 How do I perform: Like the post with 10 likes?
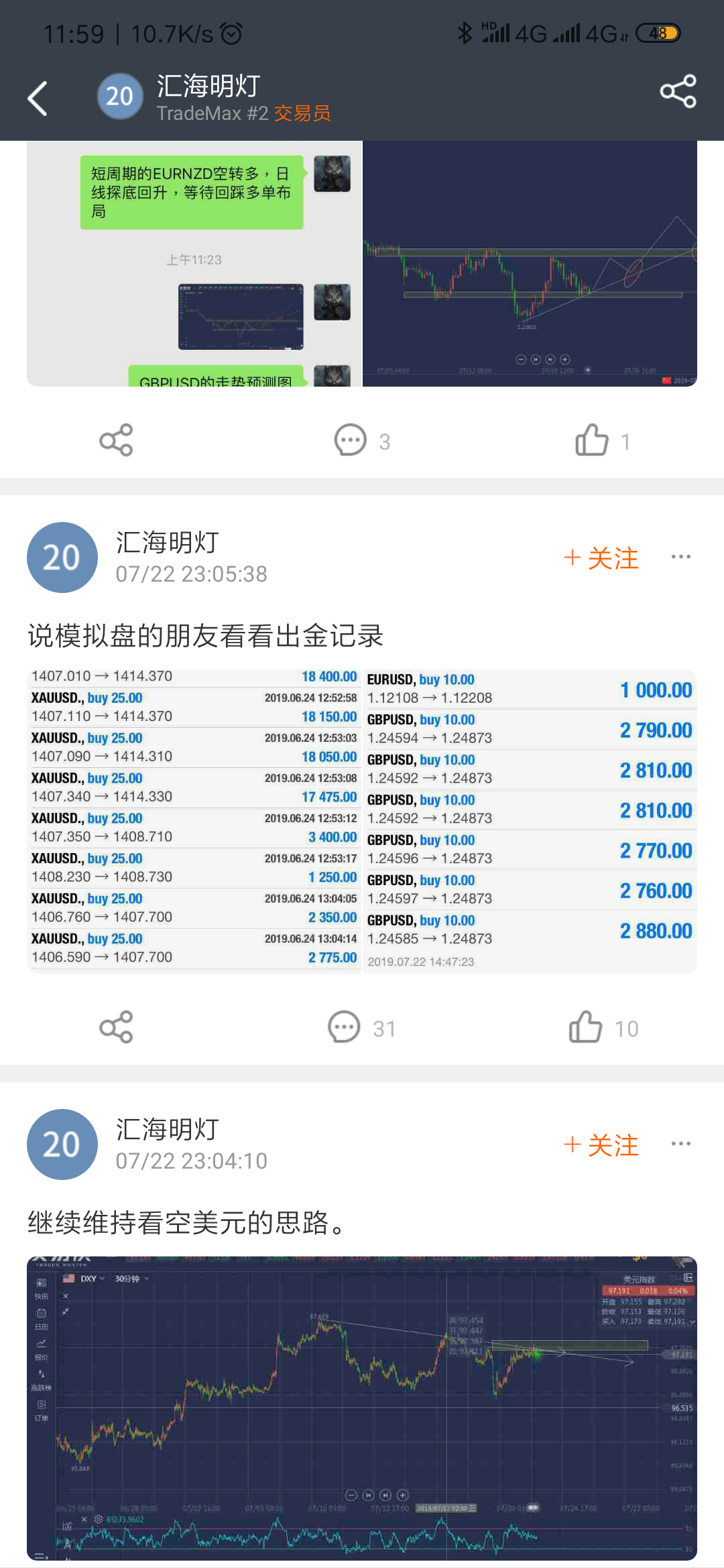click(603, 1027)
